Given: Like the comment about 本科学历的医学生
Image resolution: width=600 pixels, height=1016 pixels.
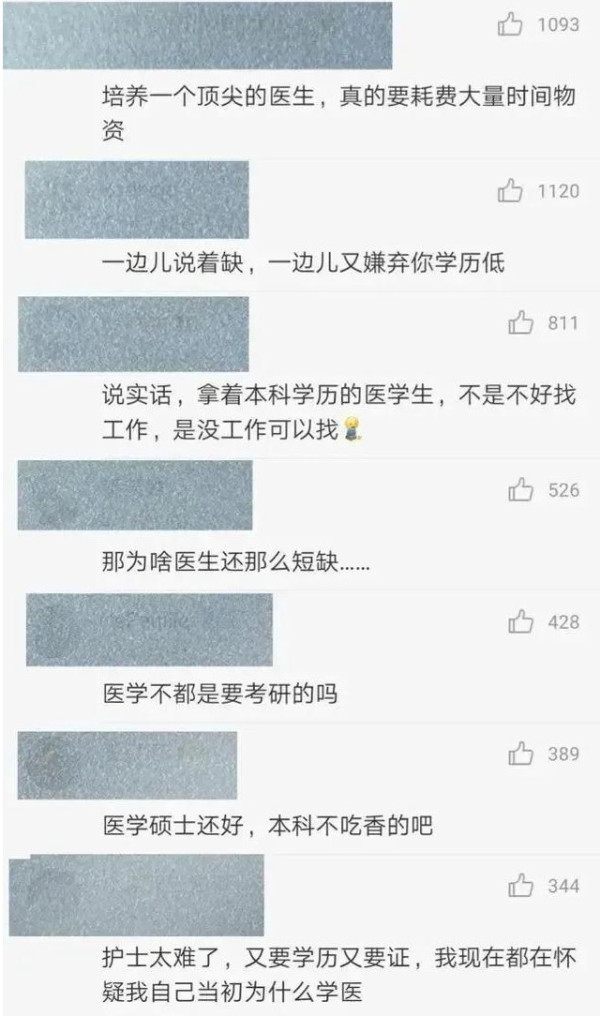Looking at the screenshot, I should (x=520, y=323).
